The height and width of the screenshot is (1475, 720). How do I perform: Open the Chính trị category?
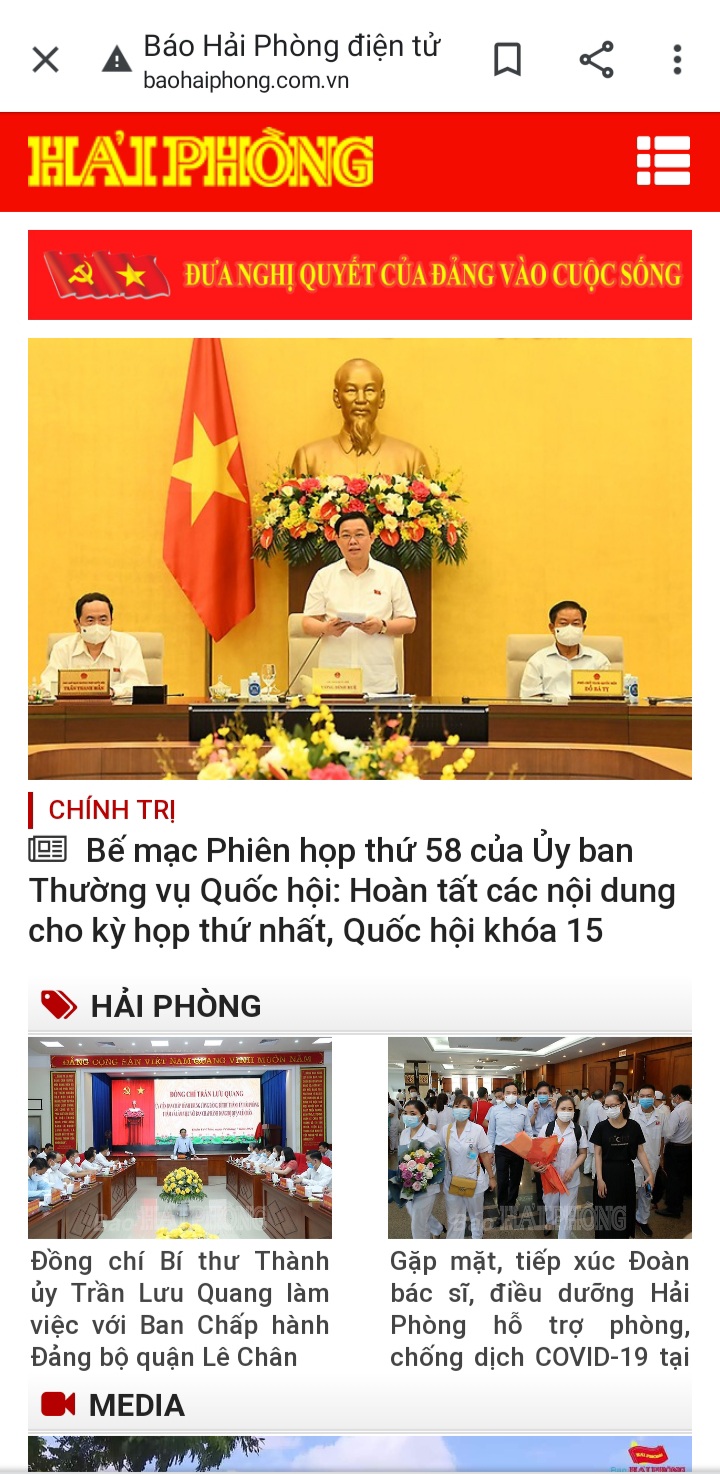(112, 810)
